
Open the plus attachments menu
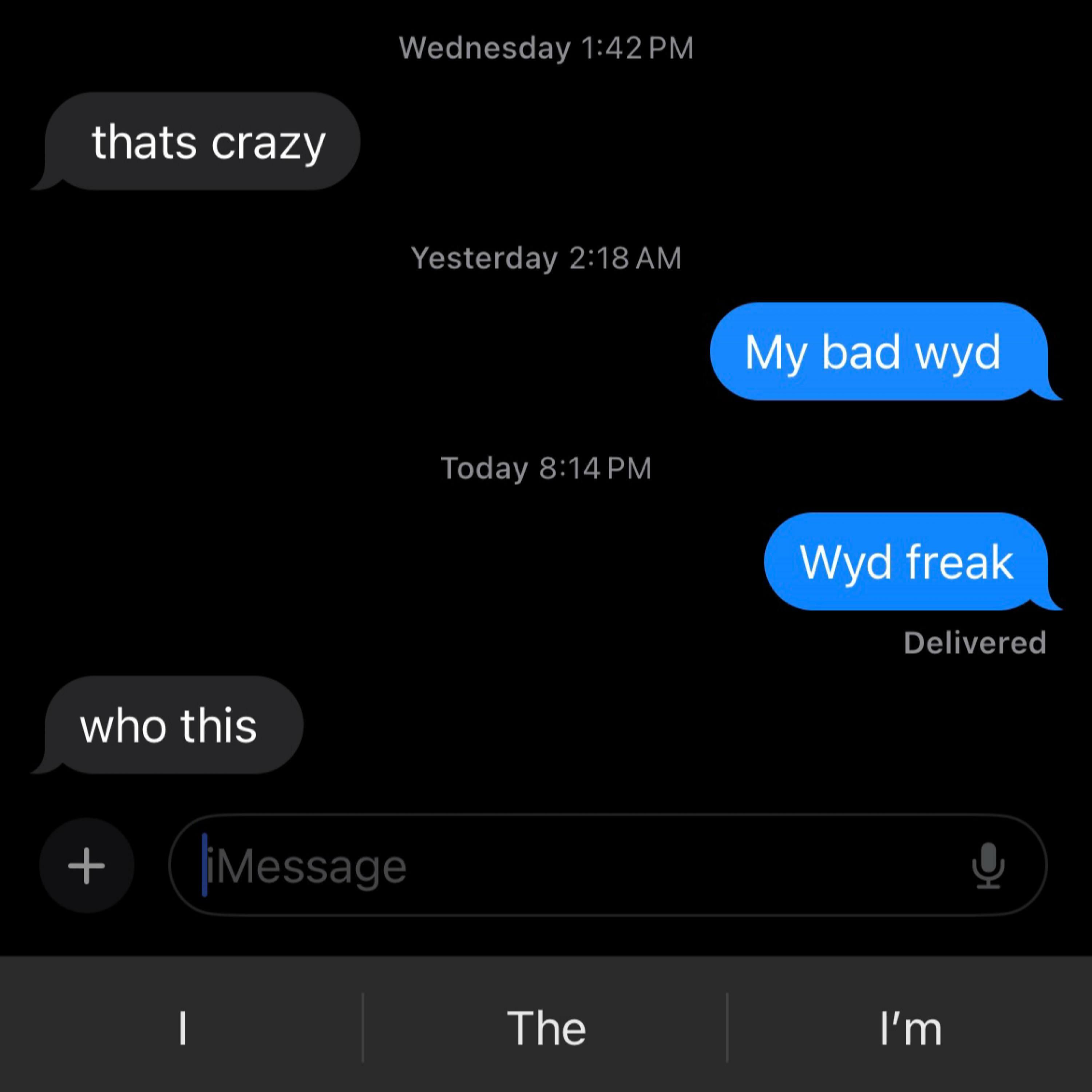(87, 865)
